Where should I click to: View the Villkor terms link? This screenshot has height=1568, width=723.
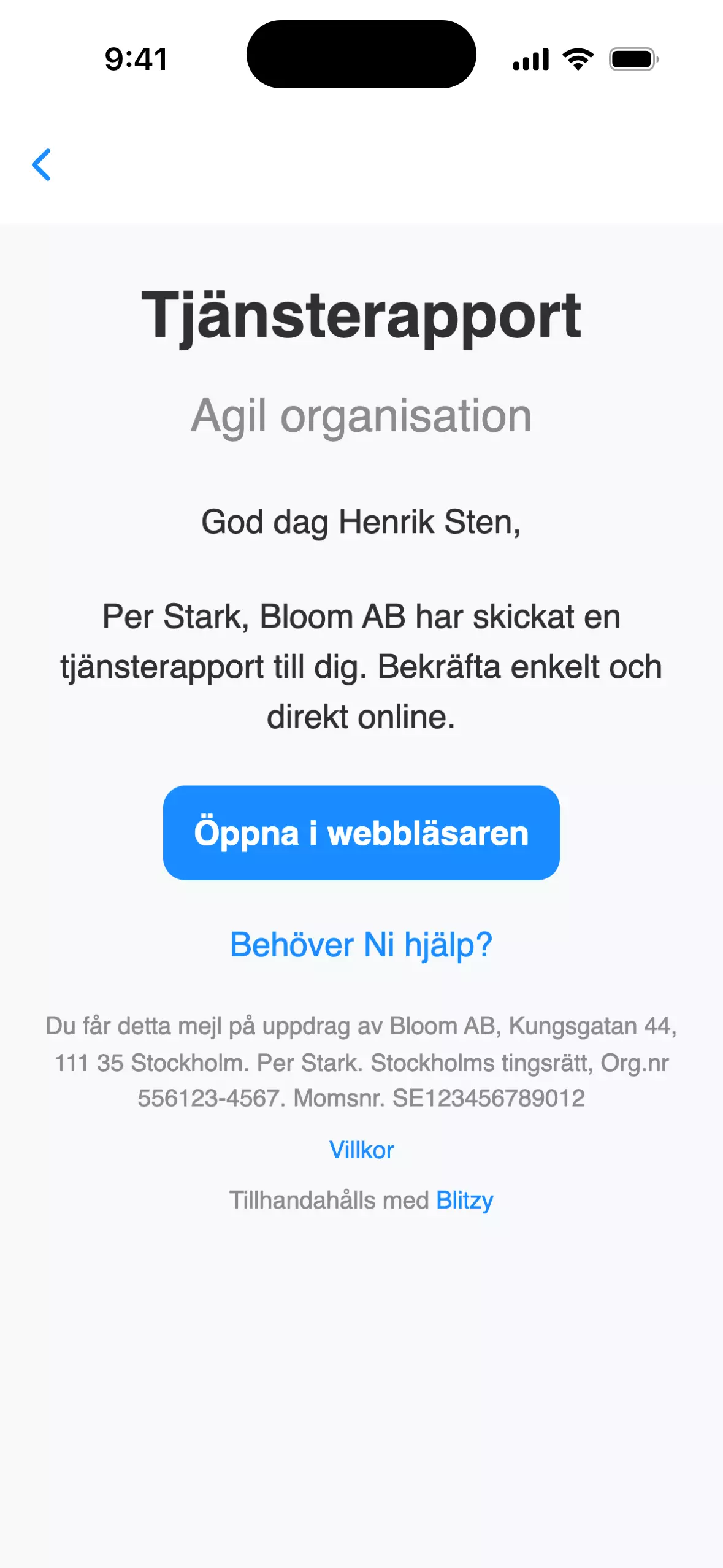coord(361,1150)
